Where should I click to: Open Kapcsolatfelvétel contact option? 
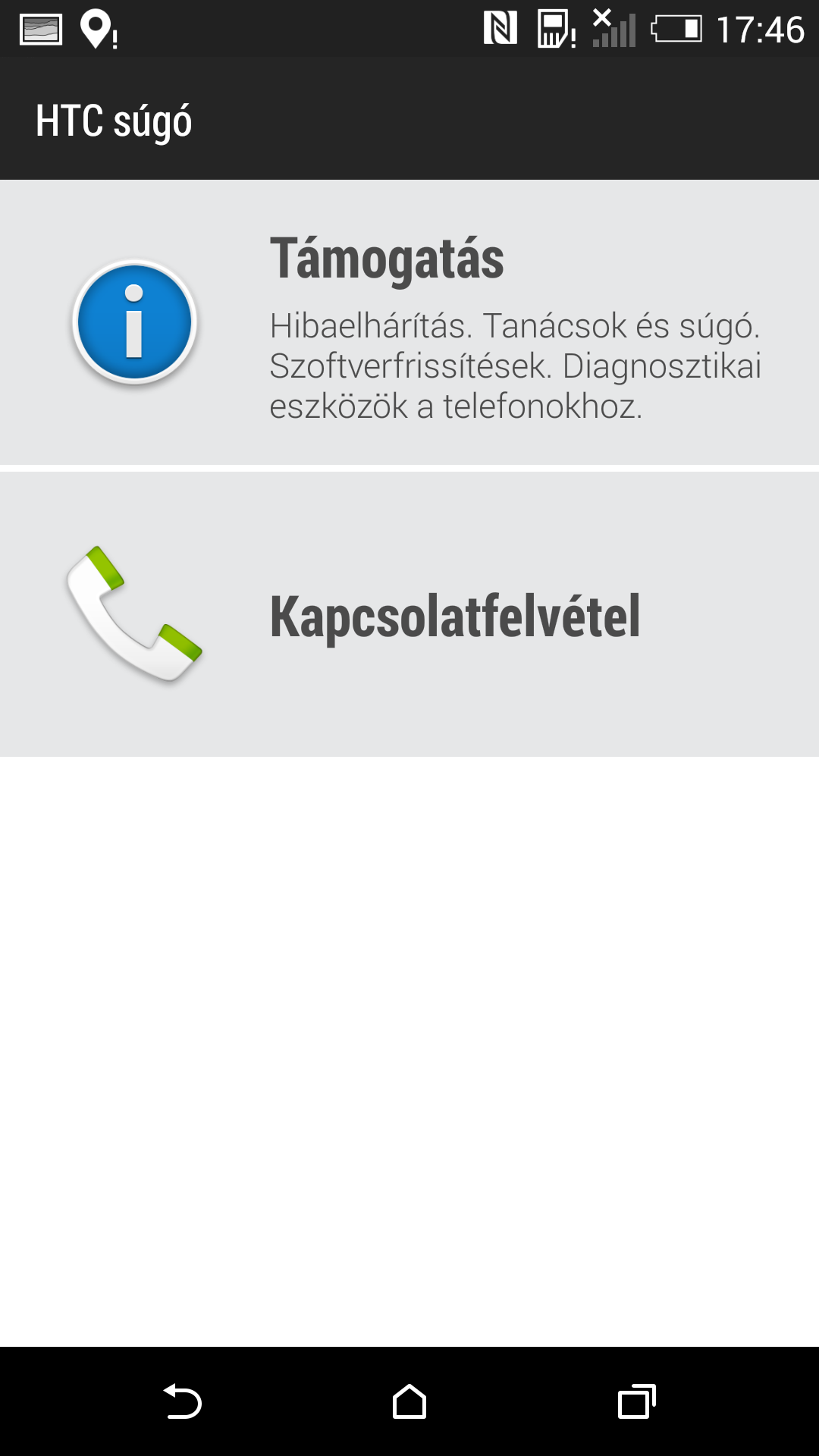[x=409, y=614]
